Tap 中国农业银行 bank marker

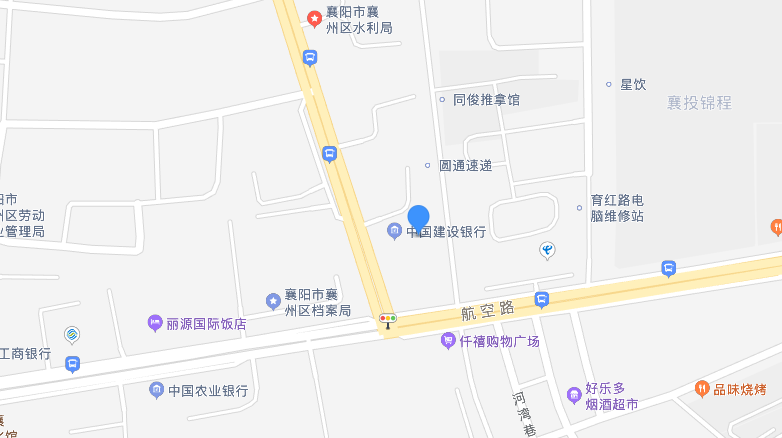pos(156,390)
